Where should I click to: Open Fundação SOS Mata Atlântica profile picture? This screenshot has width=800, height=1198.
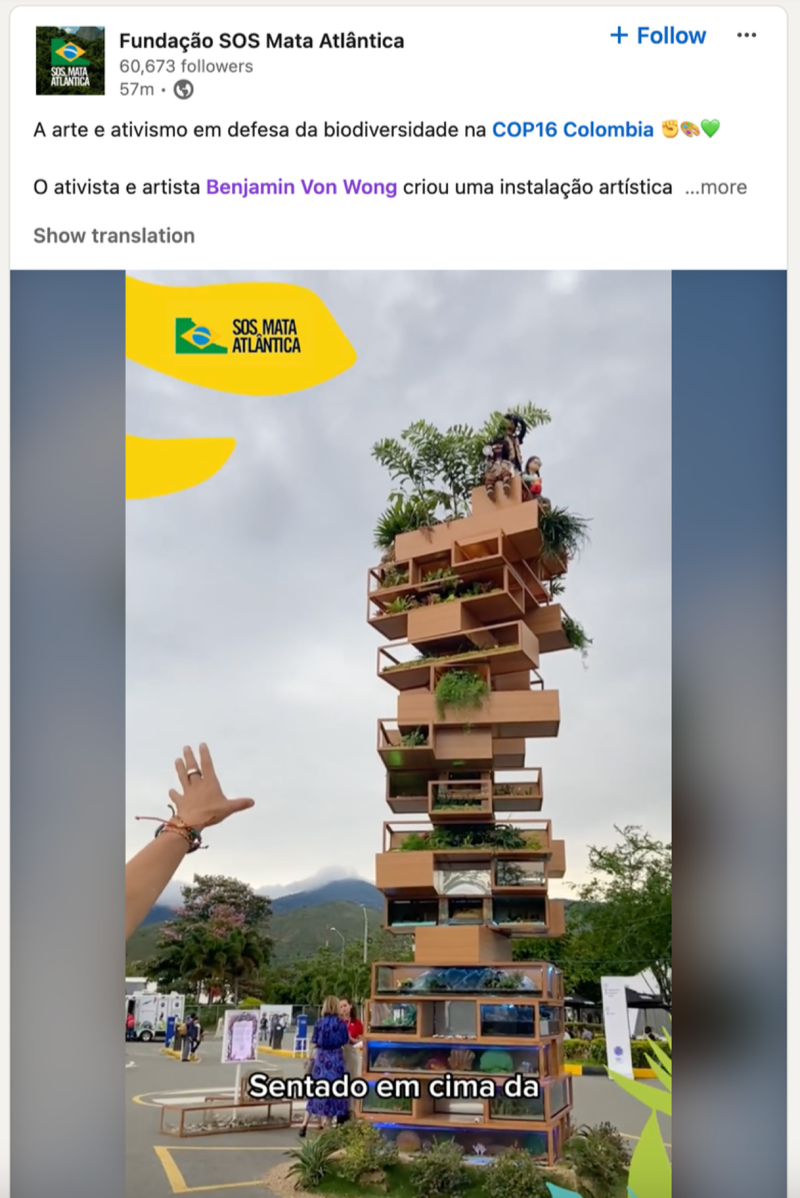tap(70, 61)
